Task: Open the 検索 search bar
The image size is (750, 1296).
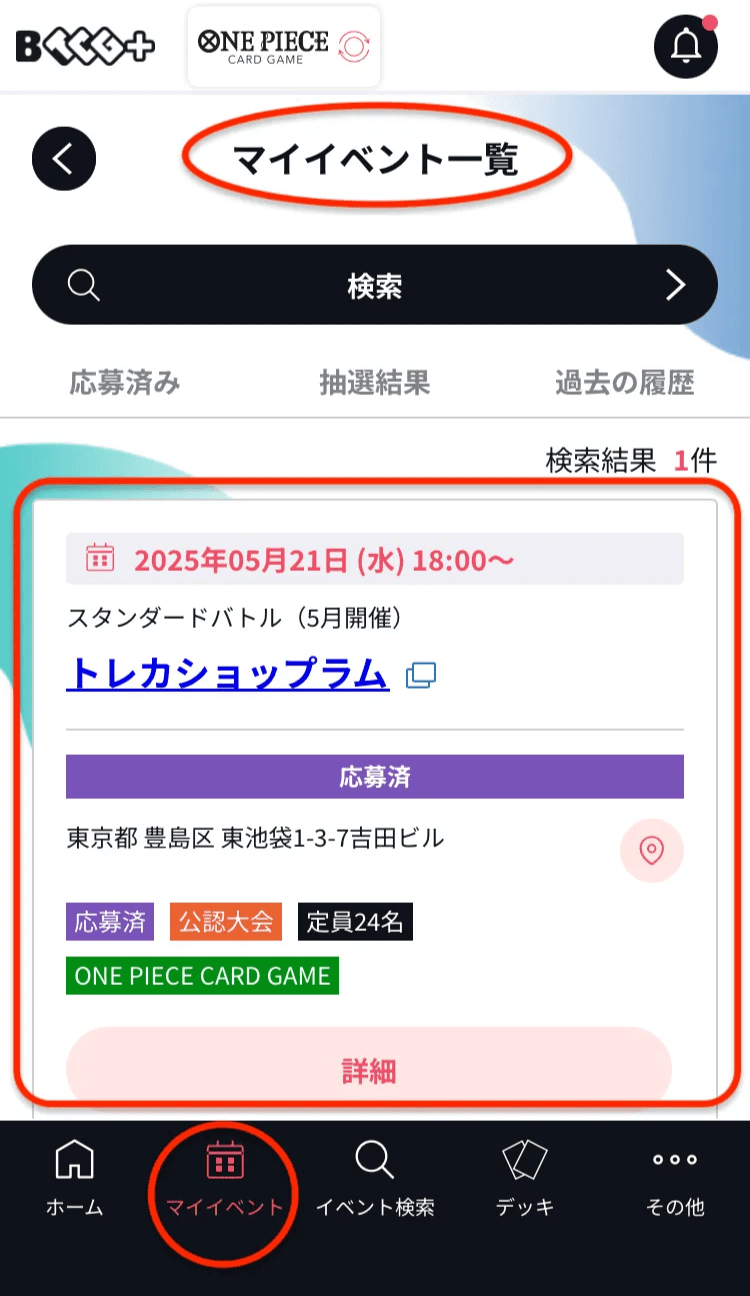Action: (x=375, y=286)
